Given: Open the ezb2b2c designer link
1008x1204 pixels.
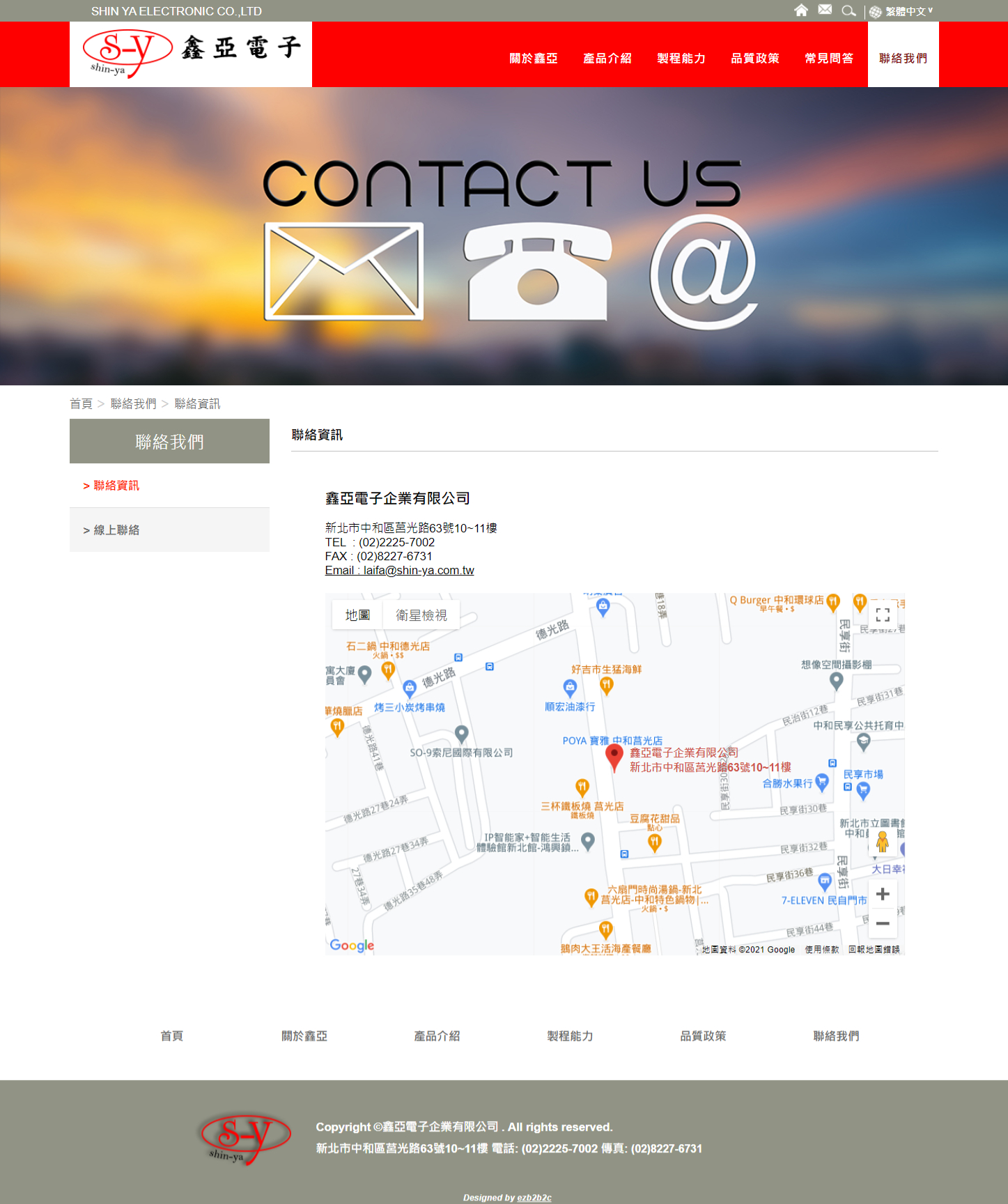Looking at the screenshot, I should 534,1198.
